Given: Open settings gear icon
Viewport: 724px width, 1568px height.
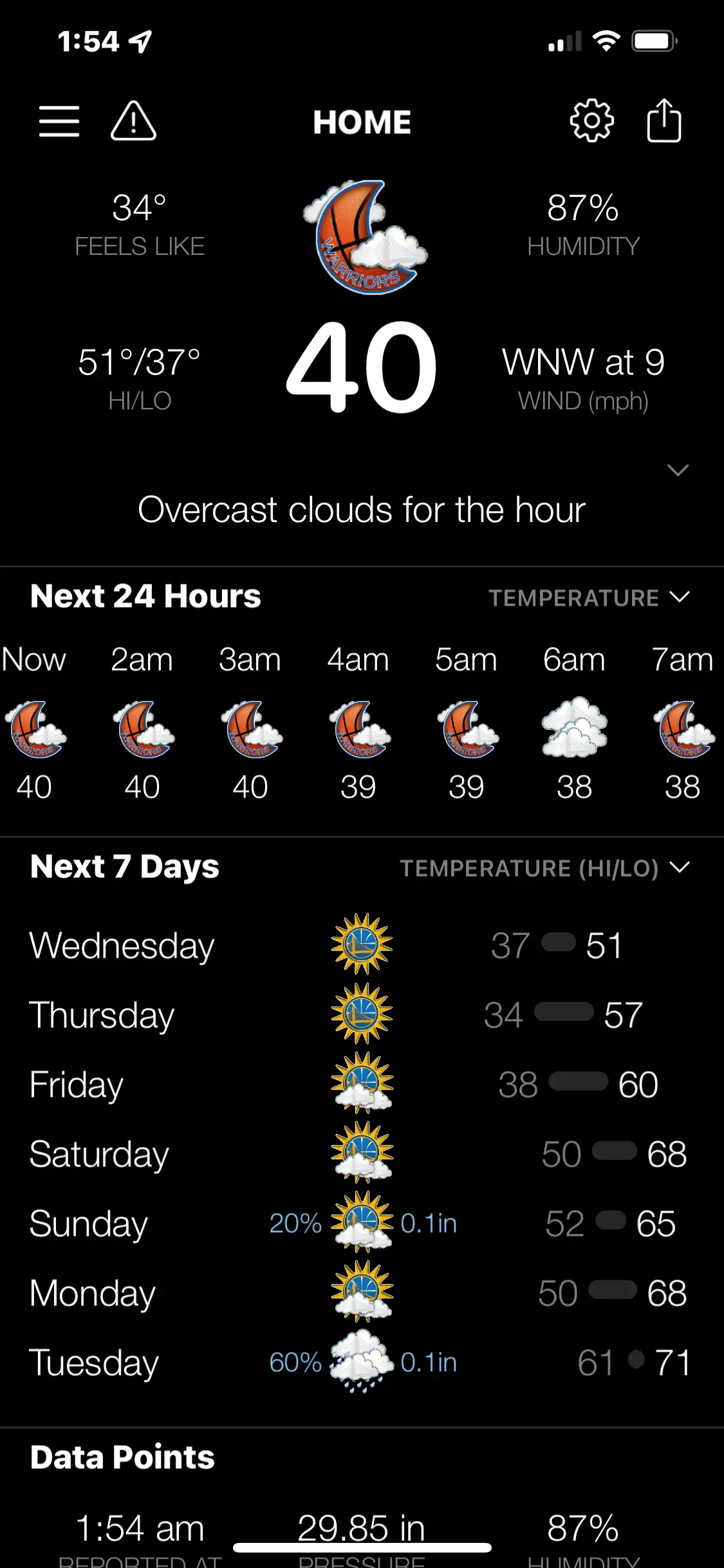Looking at the screenshot, I should coord(591,121).
